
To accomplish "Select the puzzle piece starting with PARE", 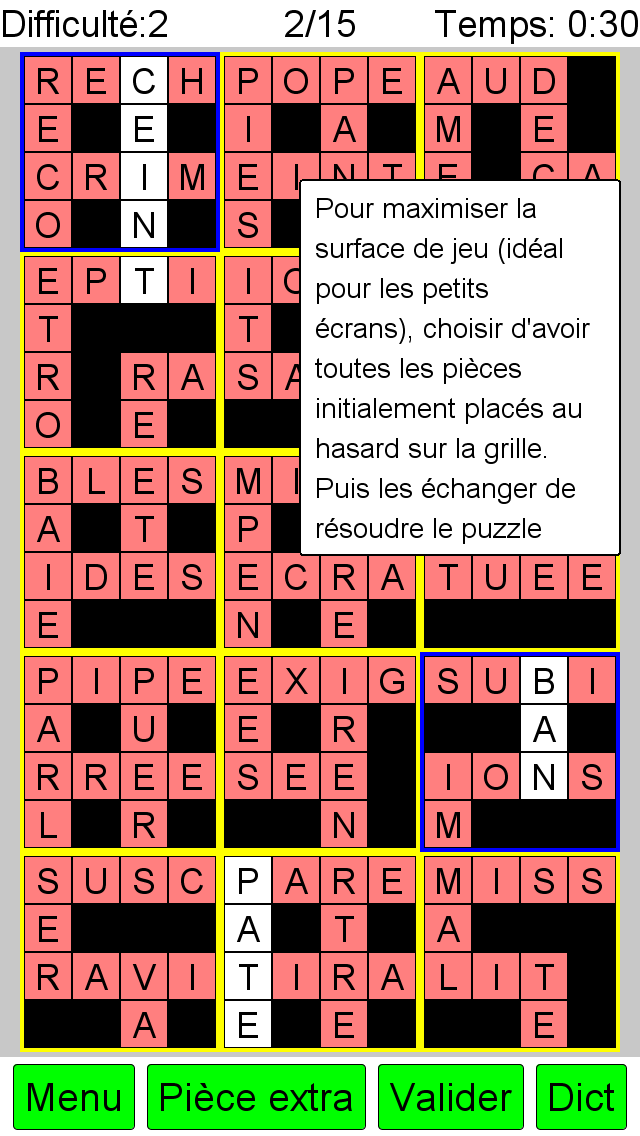I will point(320,952).
